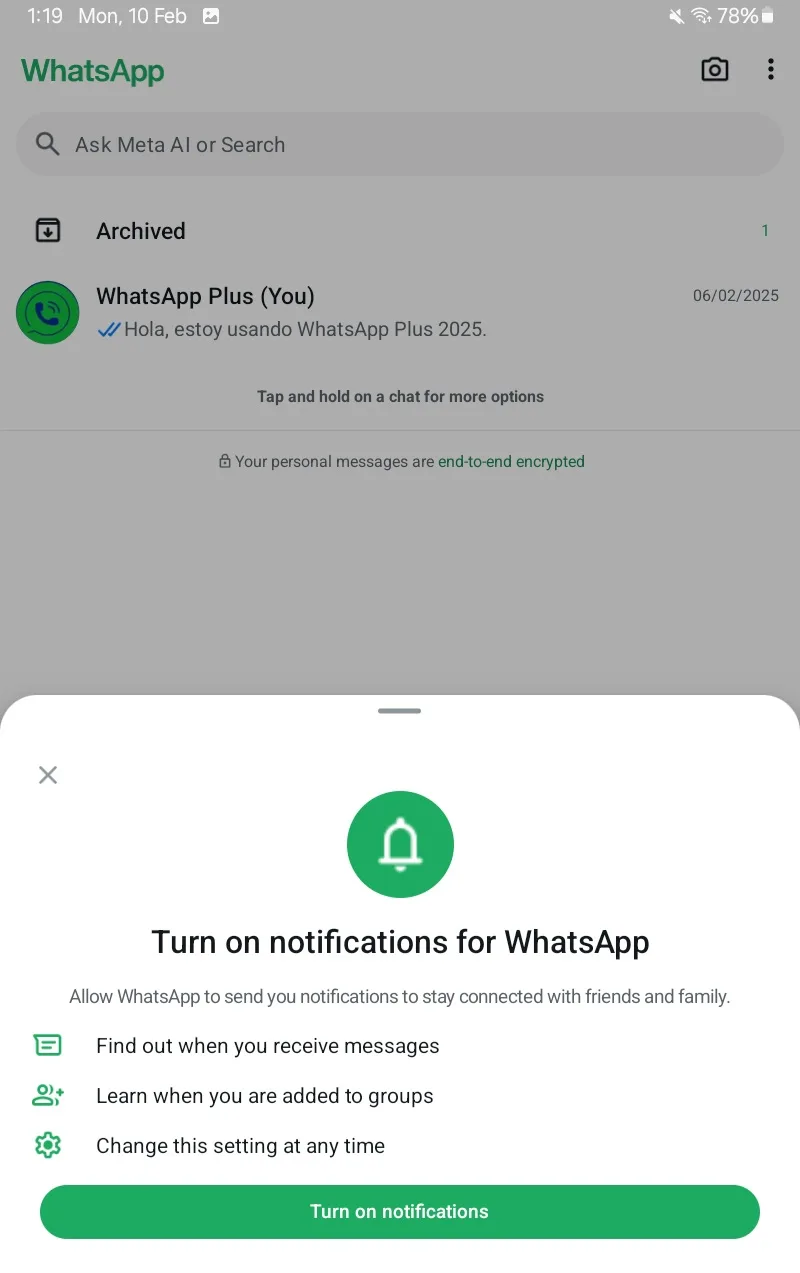Image resolution: width=800 pixels, height=1273 pixels.
Task: Click the message bubble icon beside receive messages
Action: (47, 1045)
